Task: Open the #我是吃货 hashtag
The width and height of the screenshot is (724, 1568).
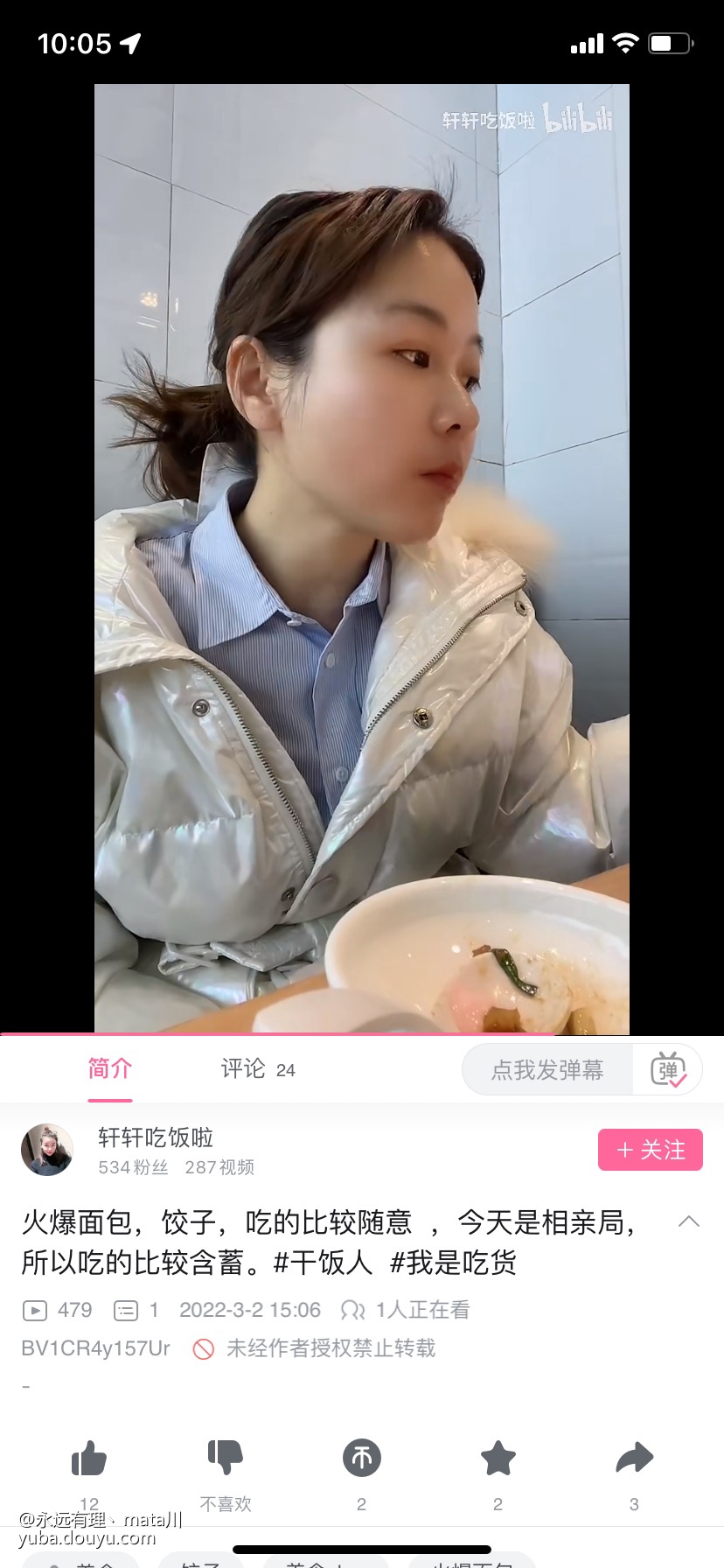Action: tap(453, 1263)
